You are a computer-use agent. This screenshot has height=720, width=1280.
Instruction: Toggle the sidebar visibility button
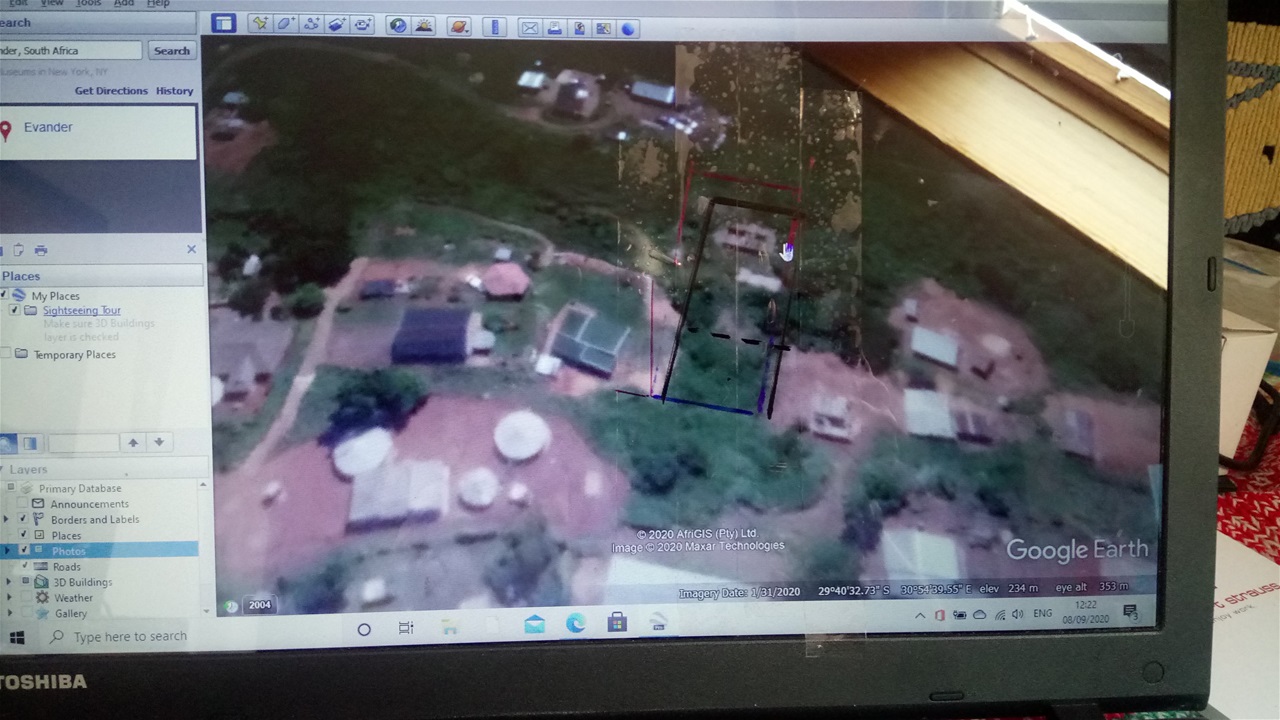click(x=223, y=24)
